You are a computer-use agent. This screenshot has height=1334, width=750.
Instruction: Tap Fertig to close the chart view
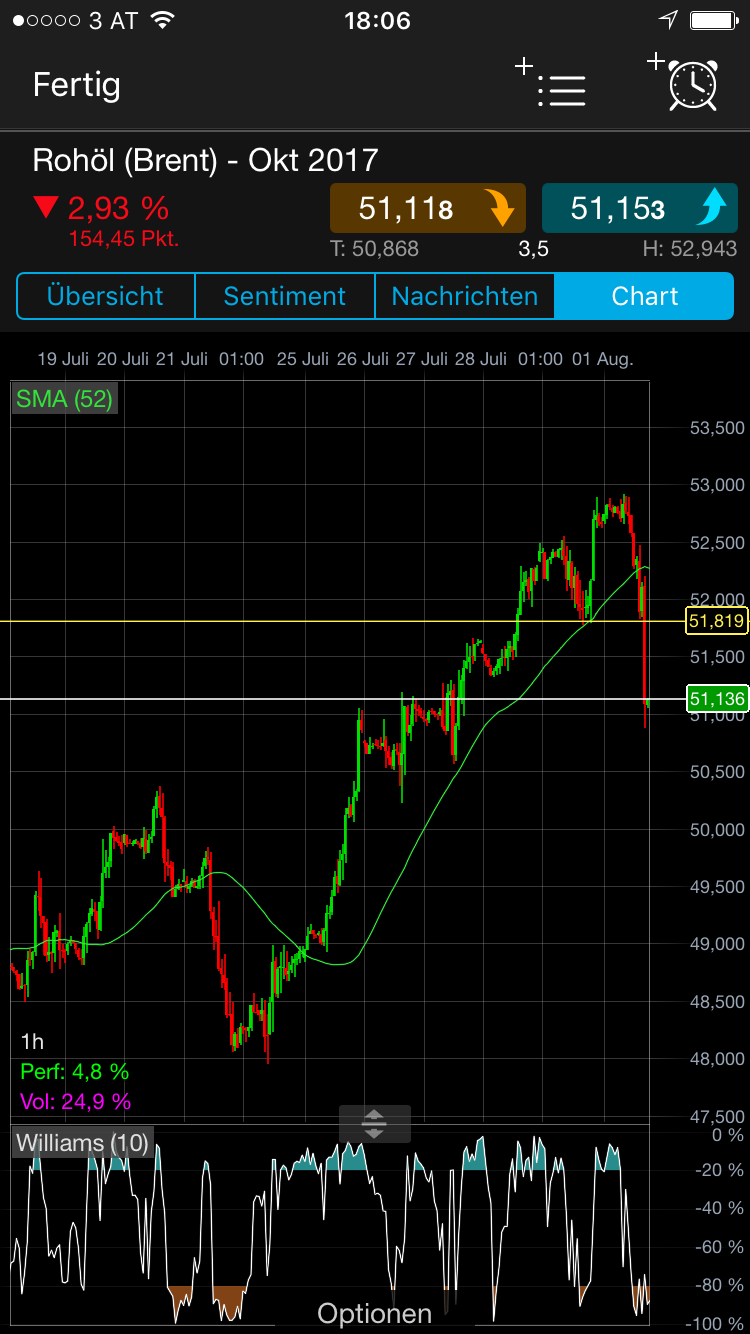point(76,87)
